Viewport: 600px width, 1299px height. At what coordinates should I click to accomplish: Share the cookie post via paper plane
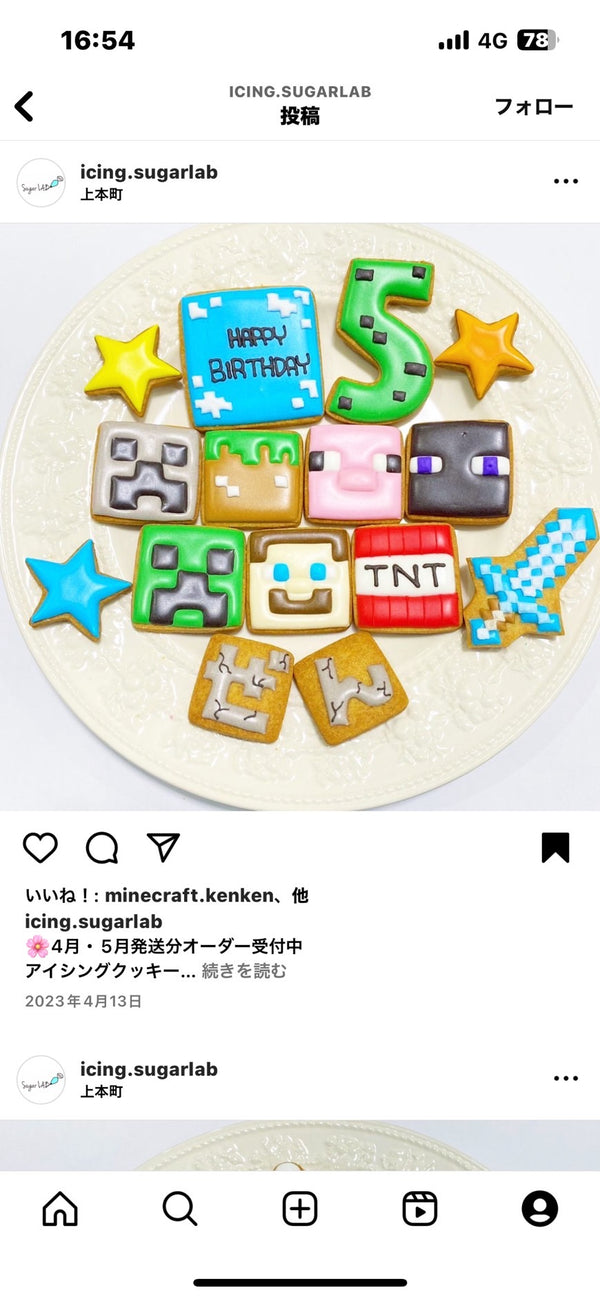[x=163, y=847]
